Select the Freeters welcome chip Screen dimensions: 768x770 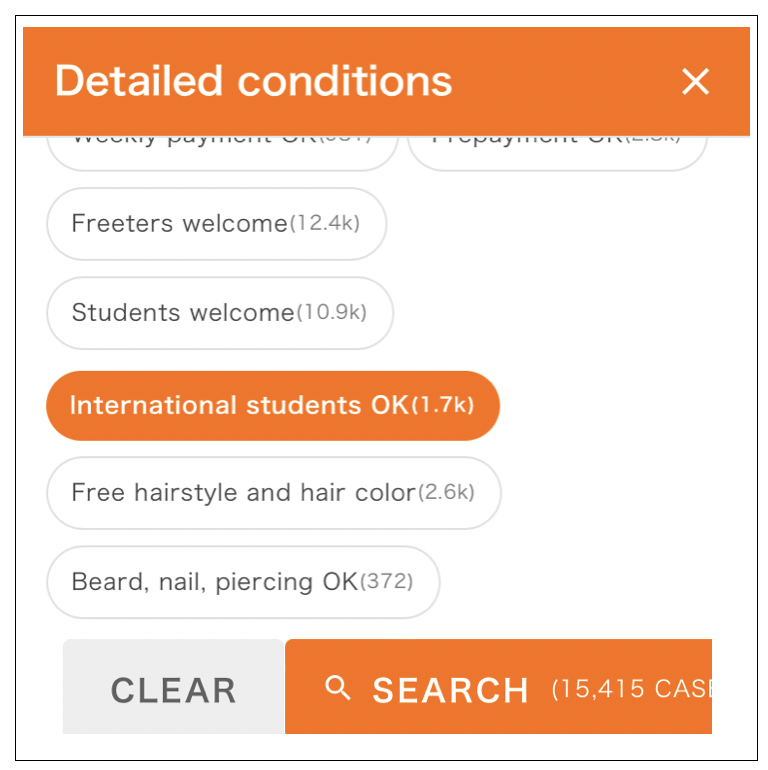pyautogui.click(x=216, y=224)
